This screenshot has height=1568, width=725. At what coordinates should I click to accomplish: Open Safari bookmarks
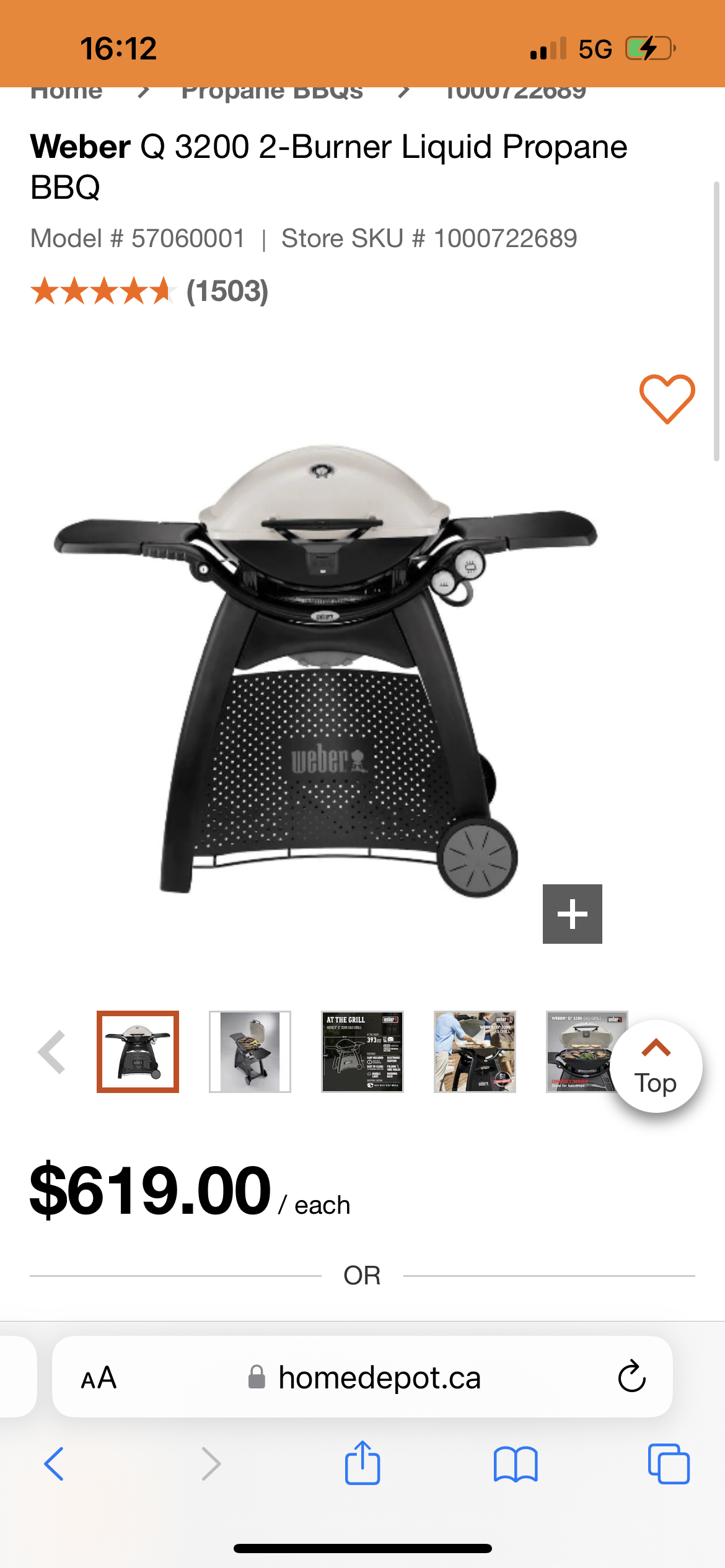(516, 1464)
